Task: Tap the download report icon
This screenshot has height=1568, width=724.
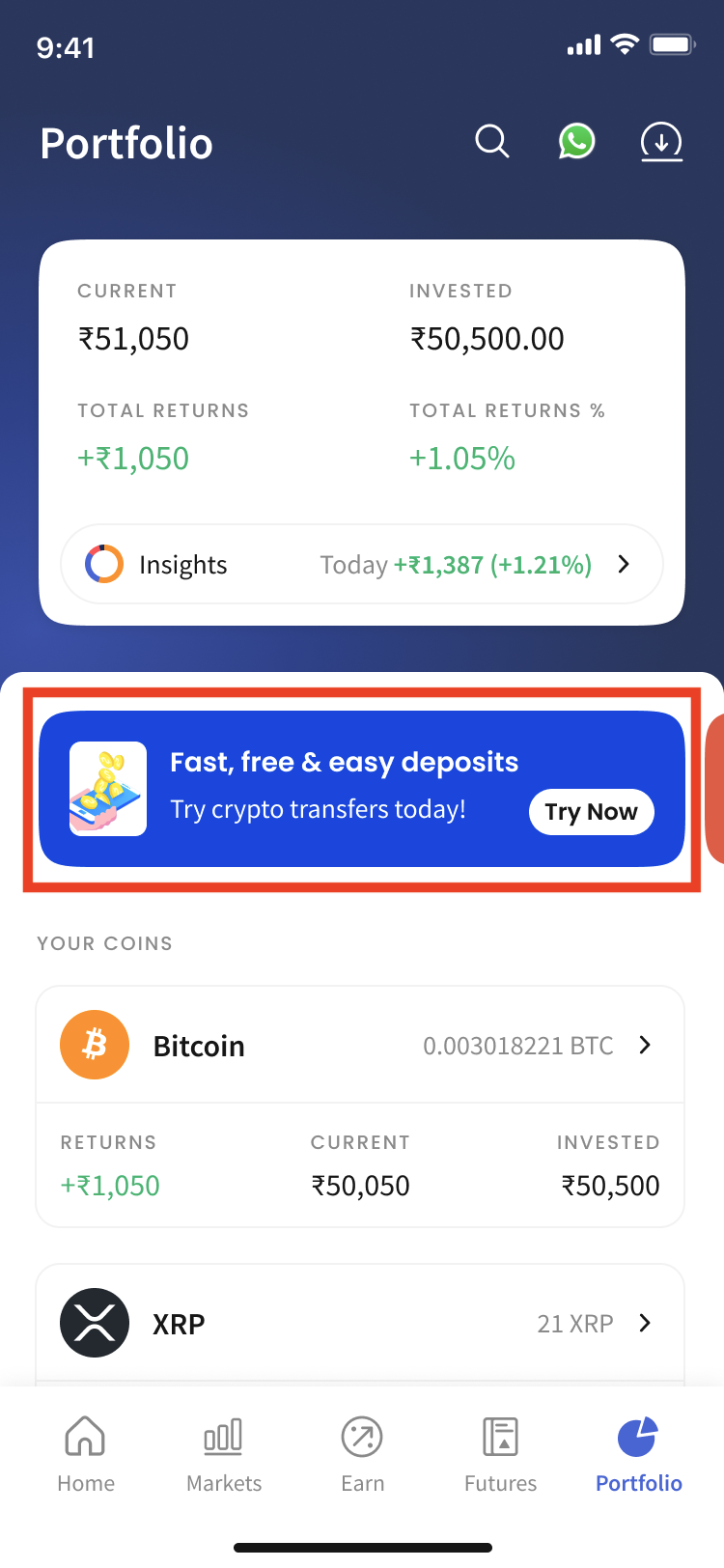Action: click(x=661, y=142)
